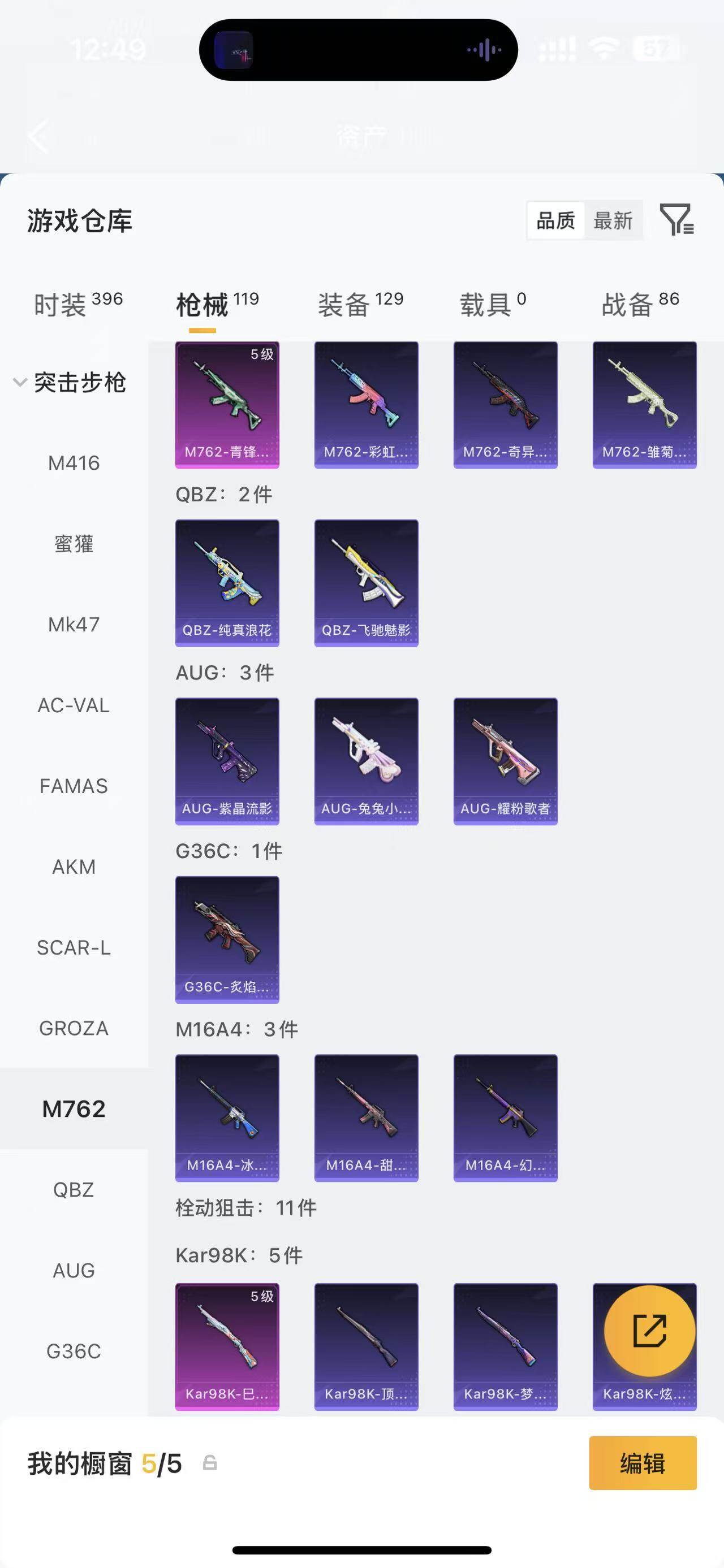The width and height of the screenshot is (724, 1568).
Task: Jump to AKM in the sidebar
Action: [x=74, y=867]
